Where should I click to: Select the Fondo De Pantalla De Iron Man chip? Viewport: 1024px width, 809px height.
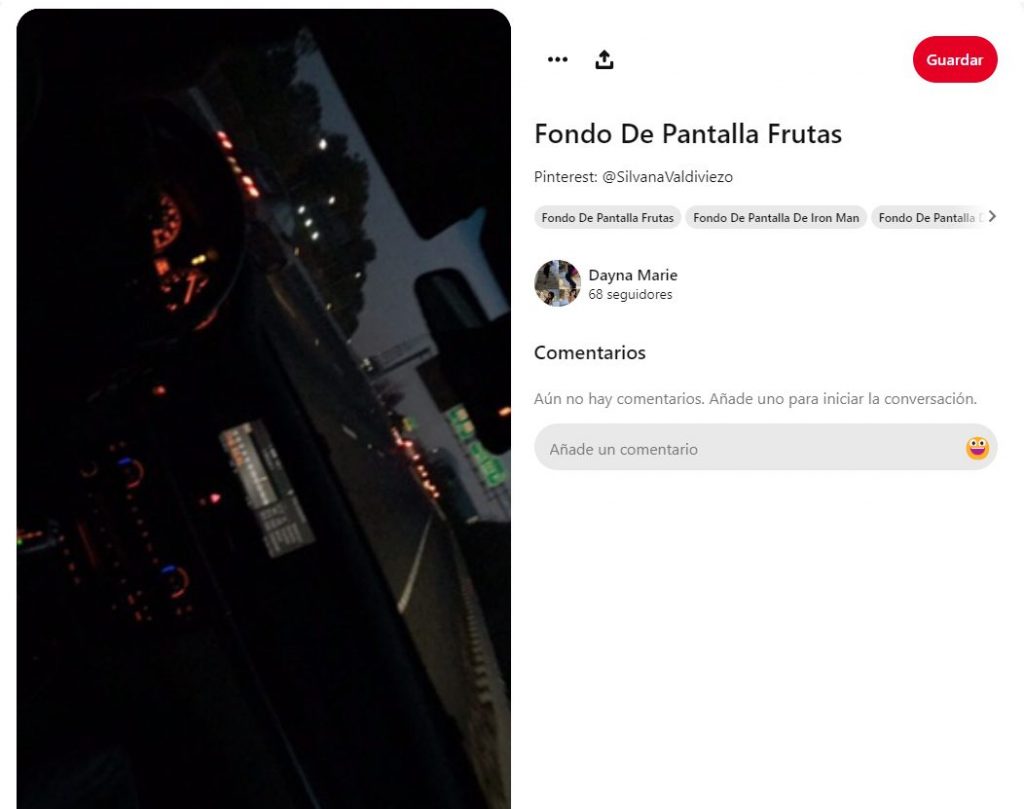point(775,218)
